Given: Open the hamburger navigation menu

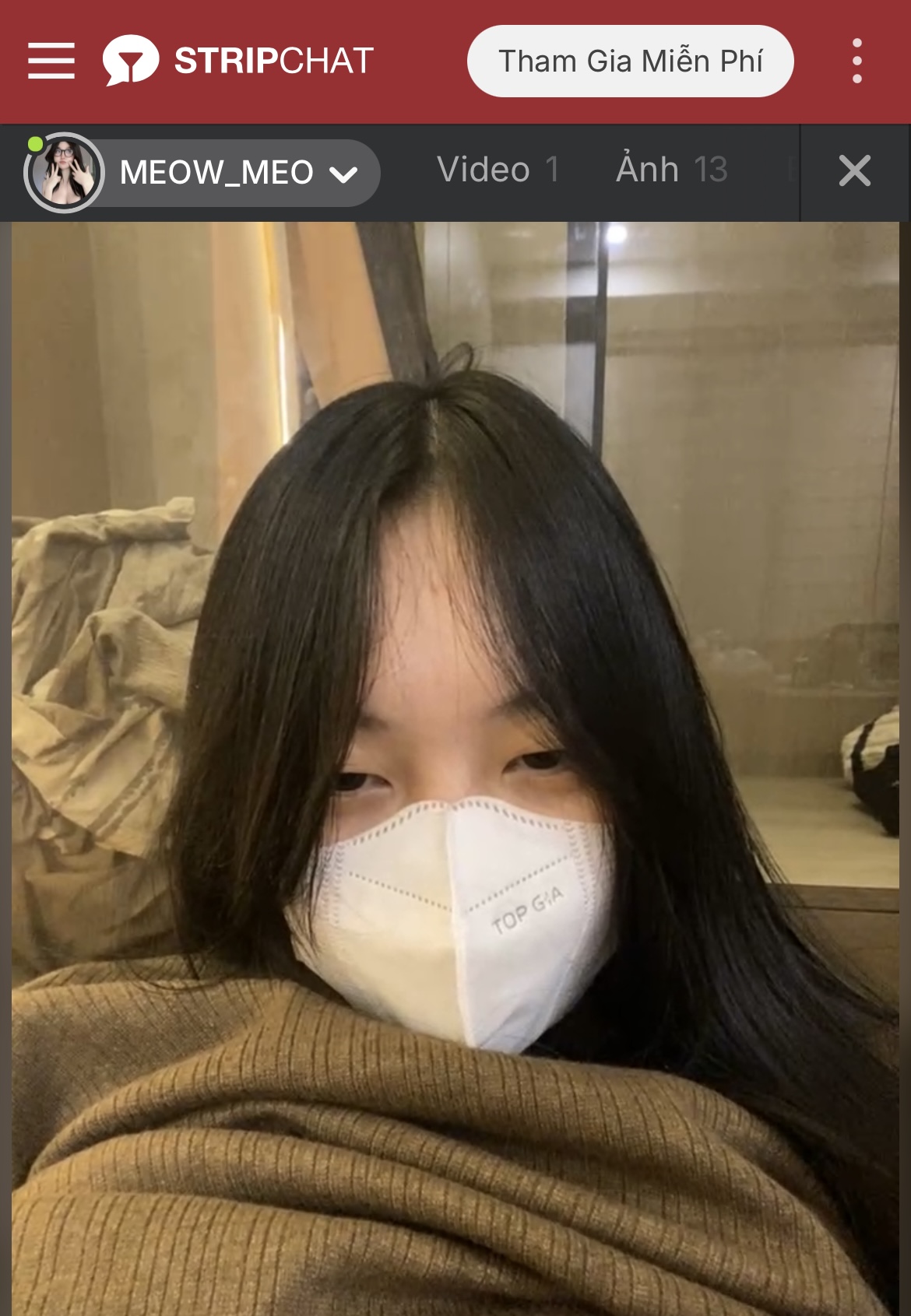Looking at the screenshot, I should tap(51, 61).
